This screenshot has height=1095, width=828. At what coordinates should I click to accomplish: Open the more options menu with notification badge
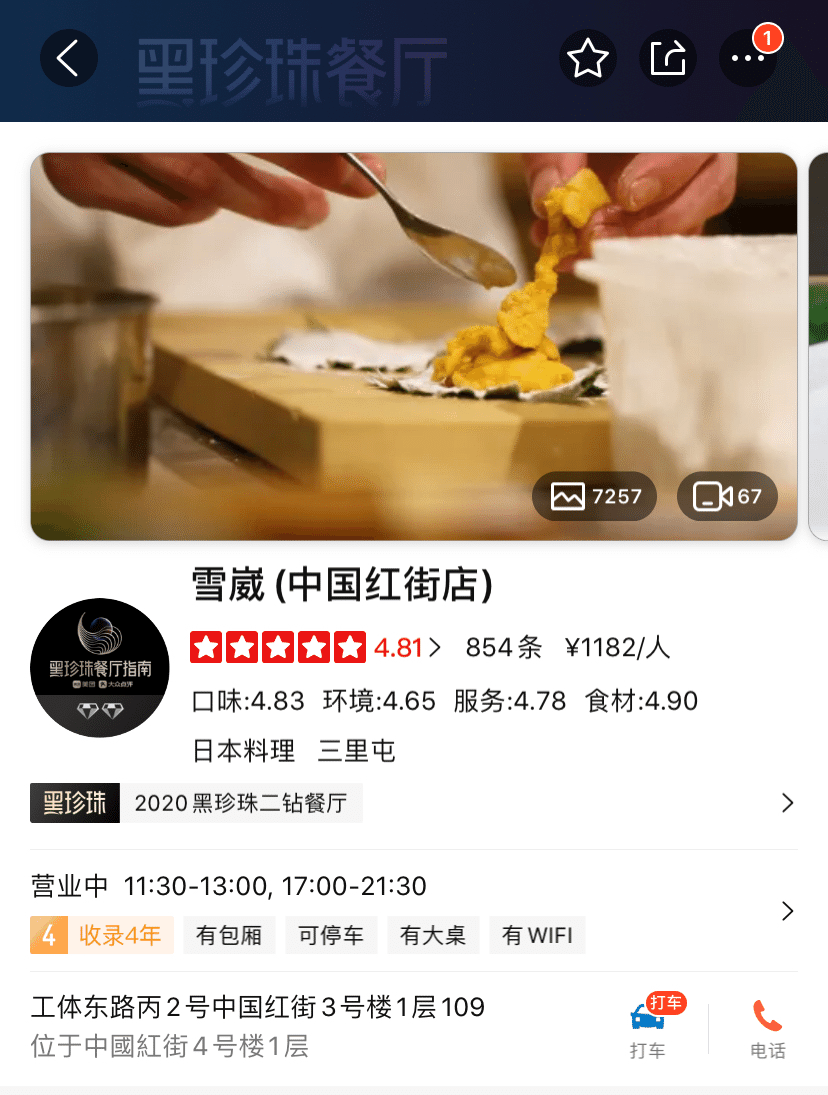tap(748, 58)
